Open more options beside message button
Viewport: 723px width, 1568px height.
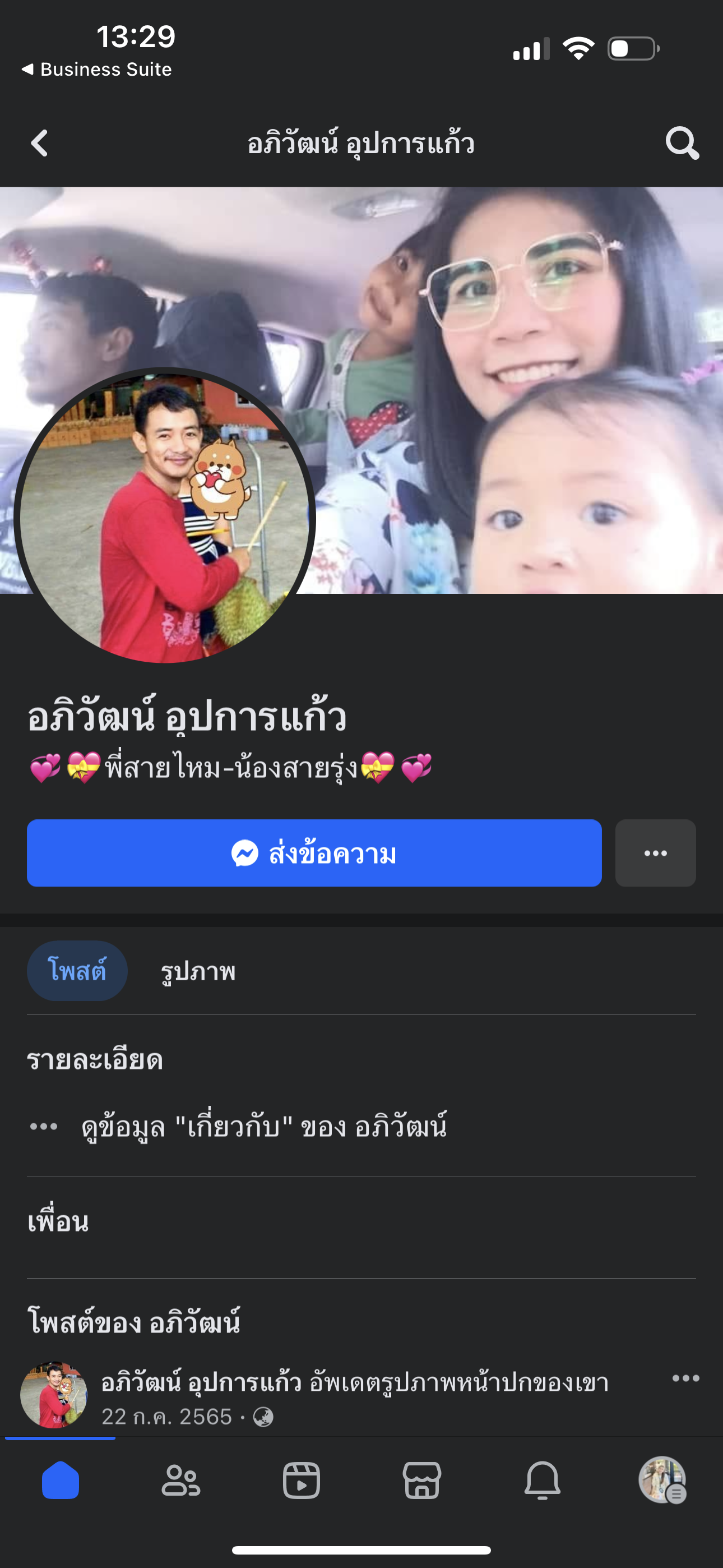(655, 853)
